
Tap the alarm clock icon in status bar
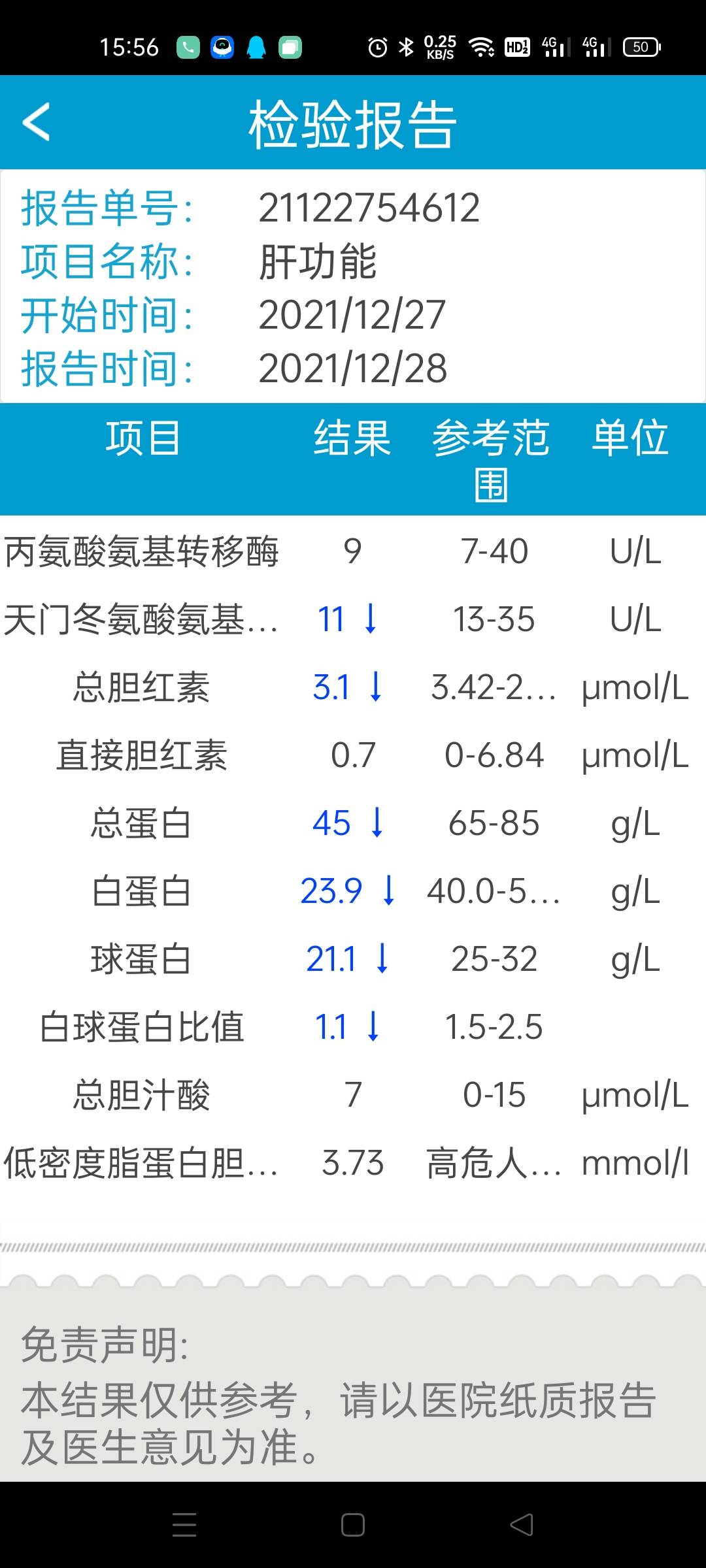point(378,46)
